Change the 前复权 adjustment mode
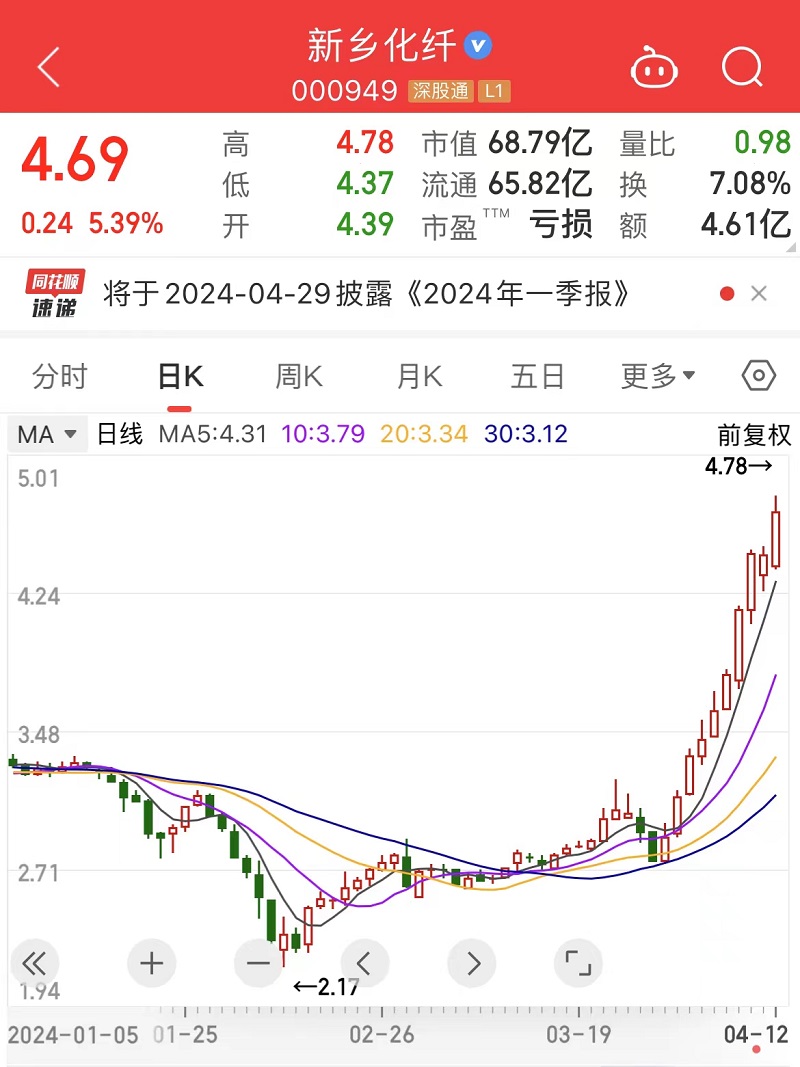The width and height of the screenshot is (800, 1067). pos(754,435)
